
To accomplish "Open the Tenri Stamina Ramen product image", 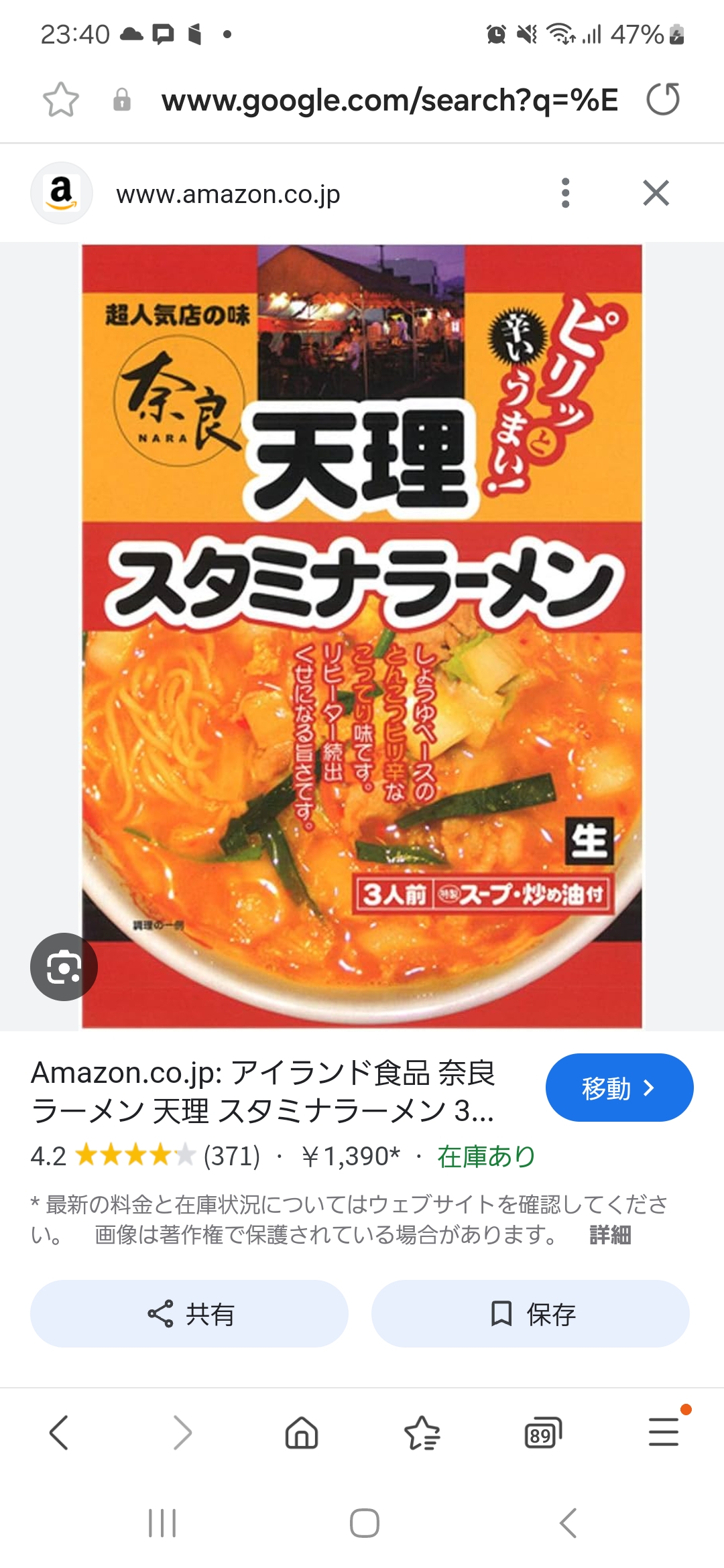I will (362, 635).
